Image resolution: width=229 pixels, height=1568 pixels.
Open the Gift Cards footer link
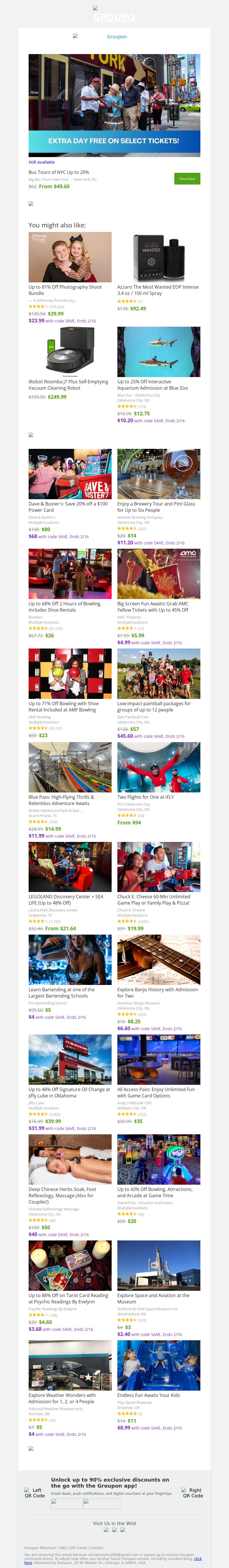coord(77,1547)
